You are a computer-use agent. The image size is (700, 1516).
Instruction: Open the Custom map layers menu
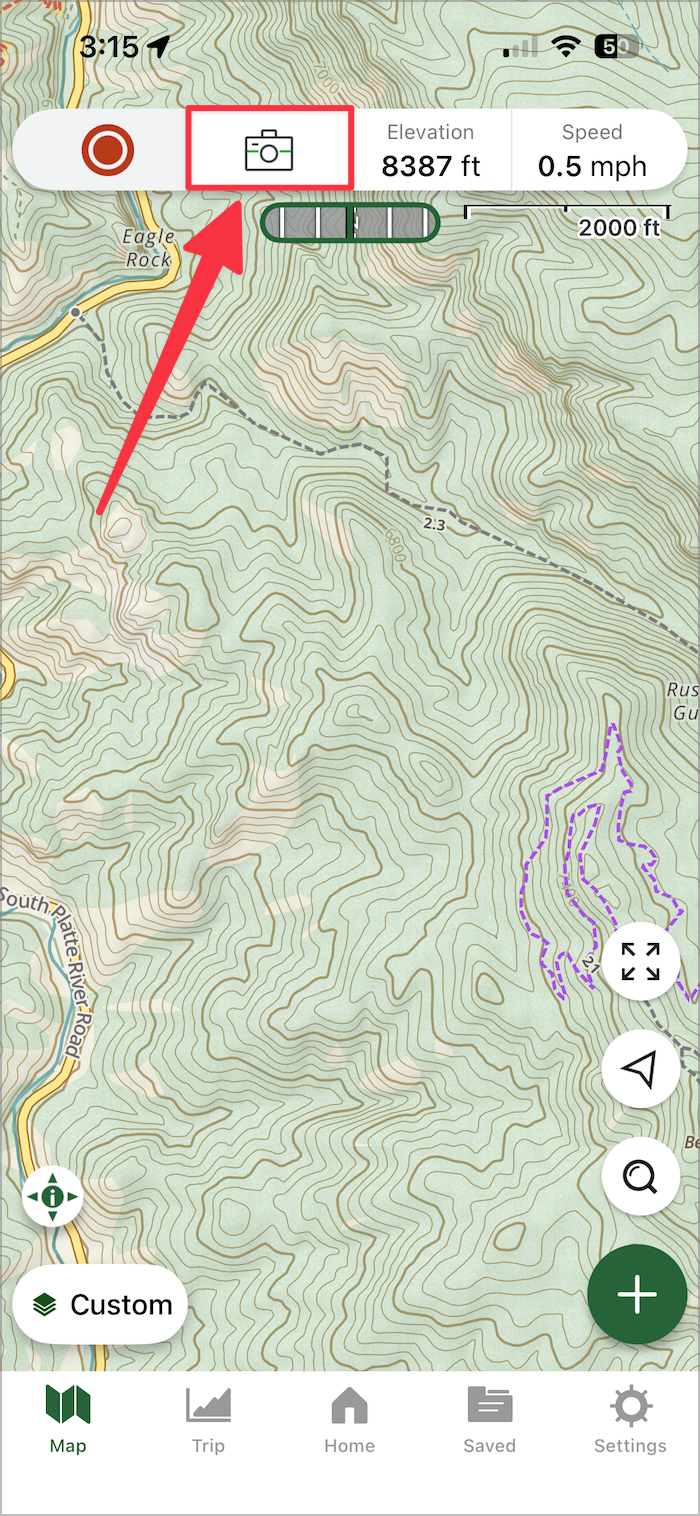pos(101,1304)
